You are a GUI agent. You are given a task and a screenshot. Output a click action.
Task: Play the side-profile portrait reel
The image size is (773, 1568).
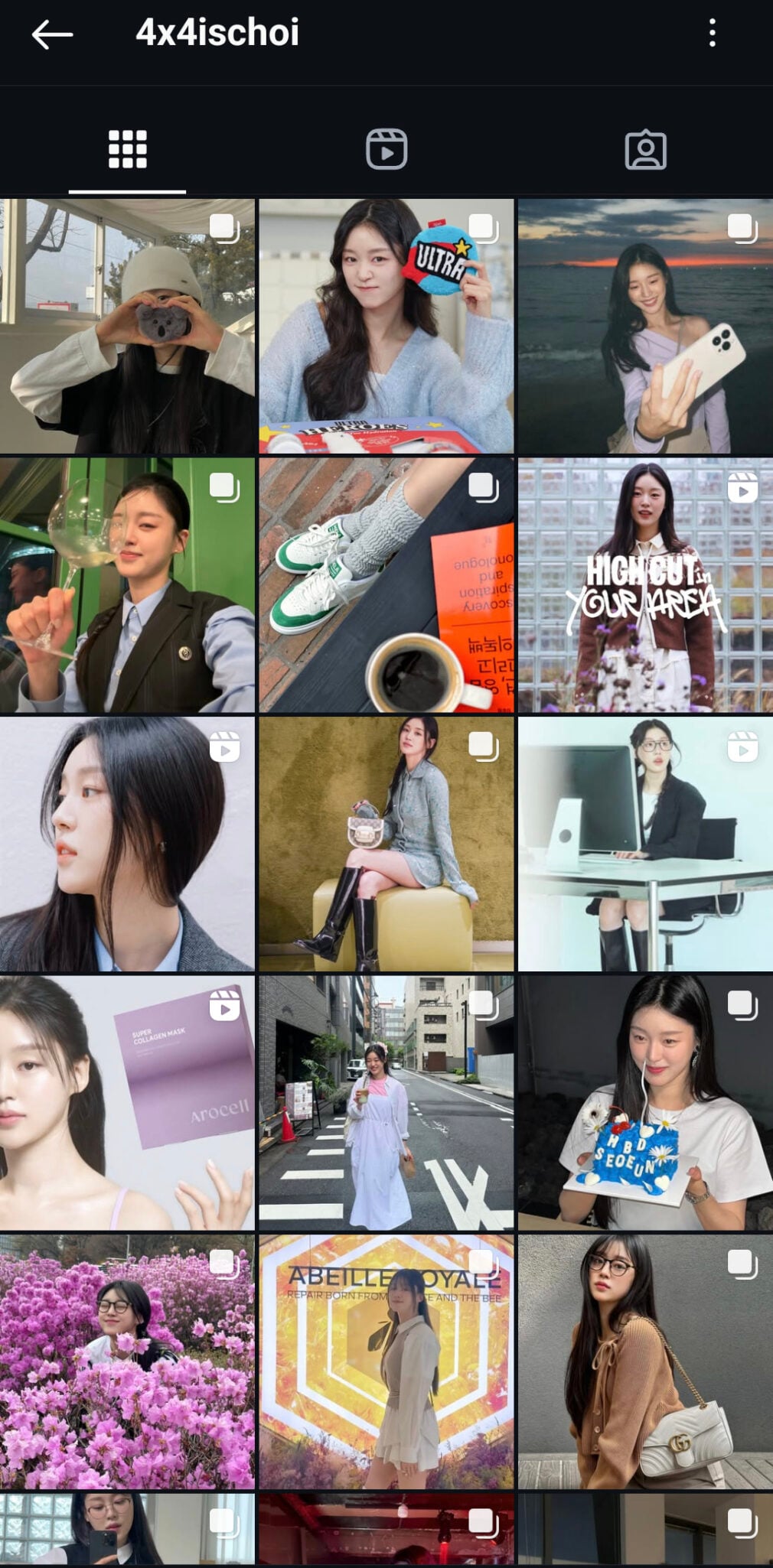click(x=127, y=844)
